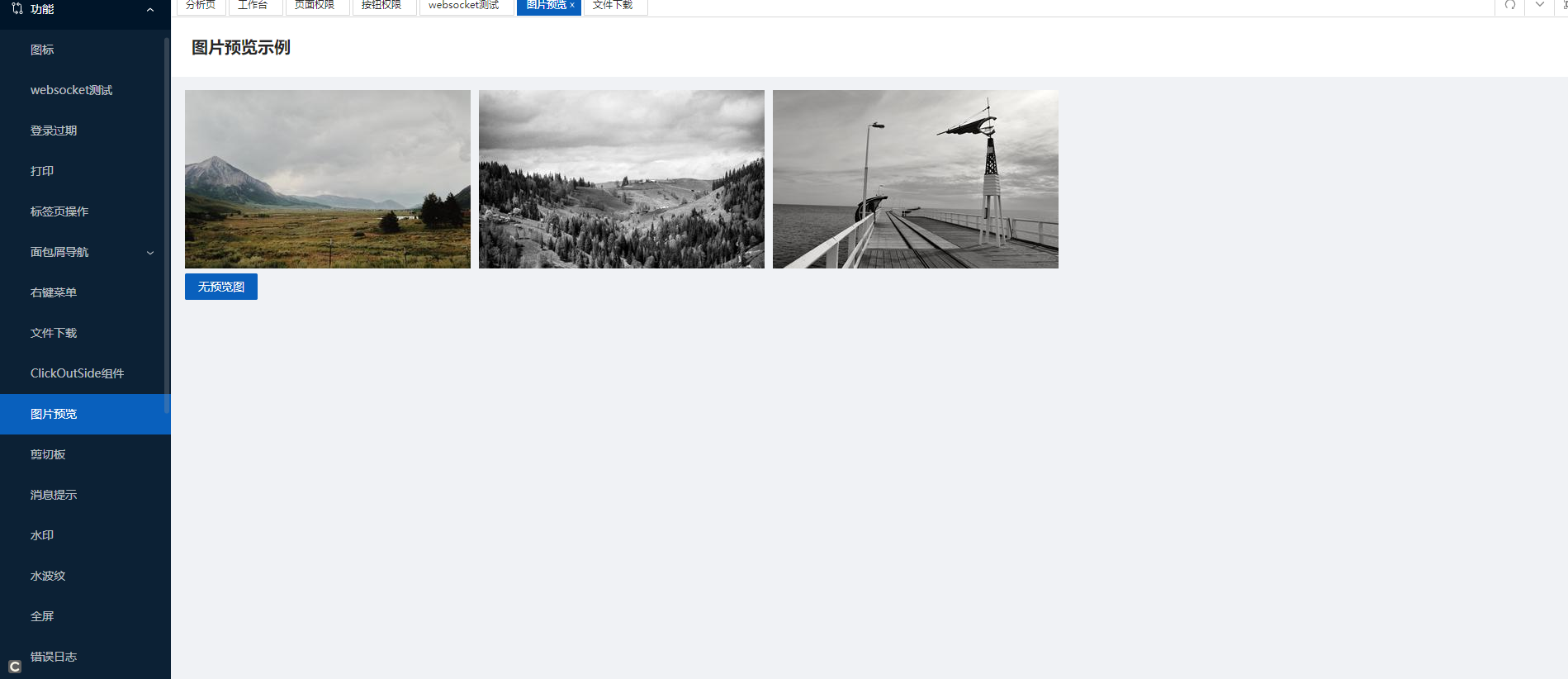Open the 水印 page
The width and height of the screenshot is (1568, 679).
tap(42, 535)
